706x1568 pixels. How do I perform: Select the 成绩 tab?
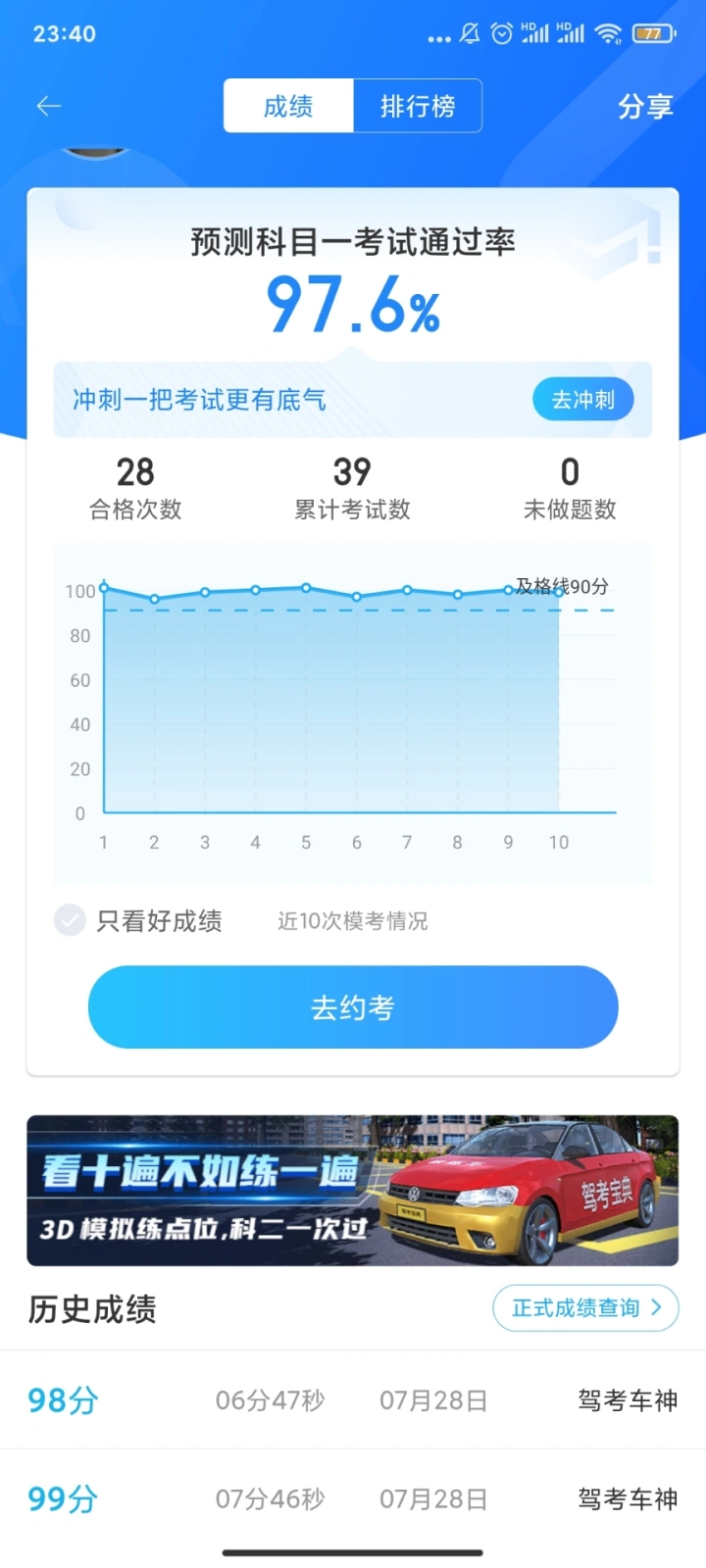[288, 106]
